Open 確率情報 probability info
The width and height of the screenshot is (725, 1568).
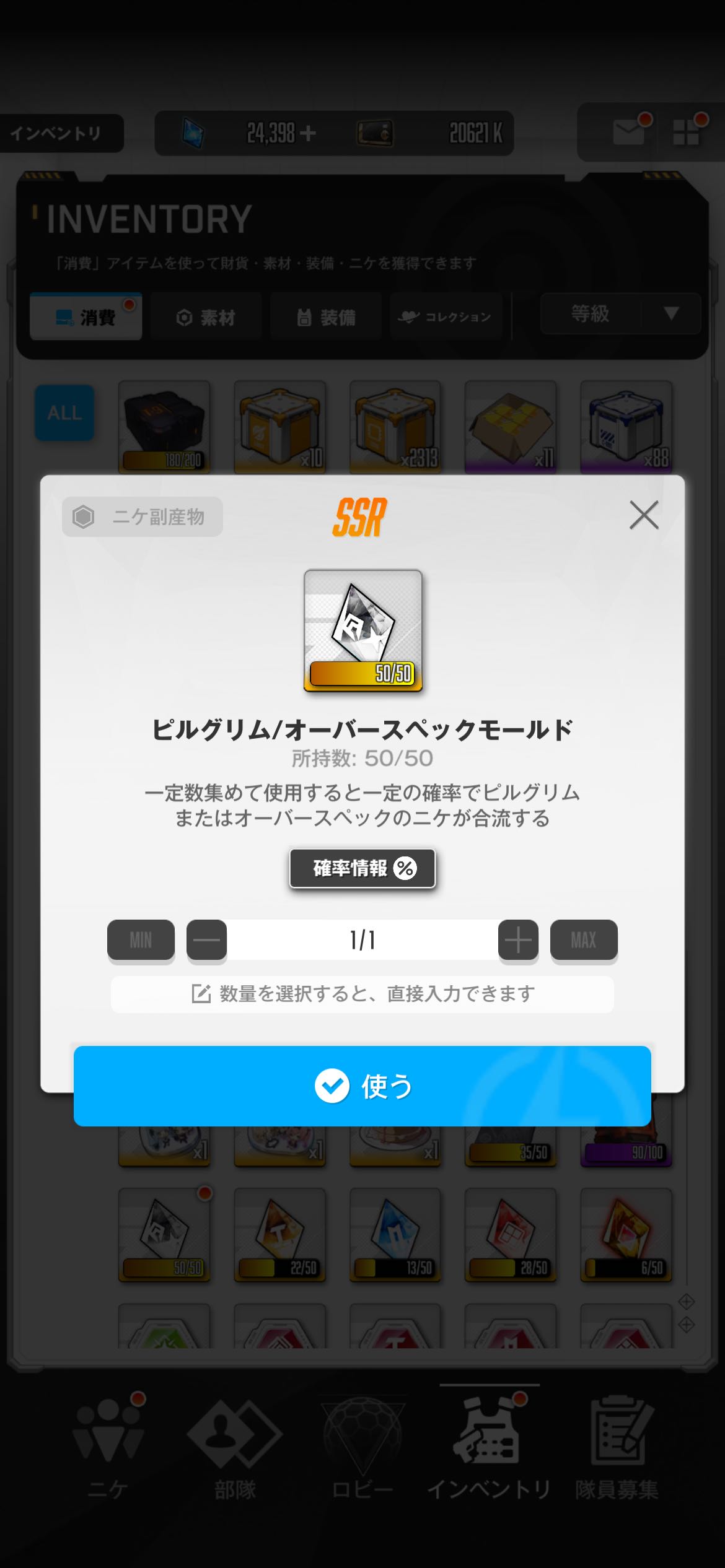[x=362, y=868]
